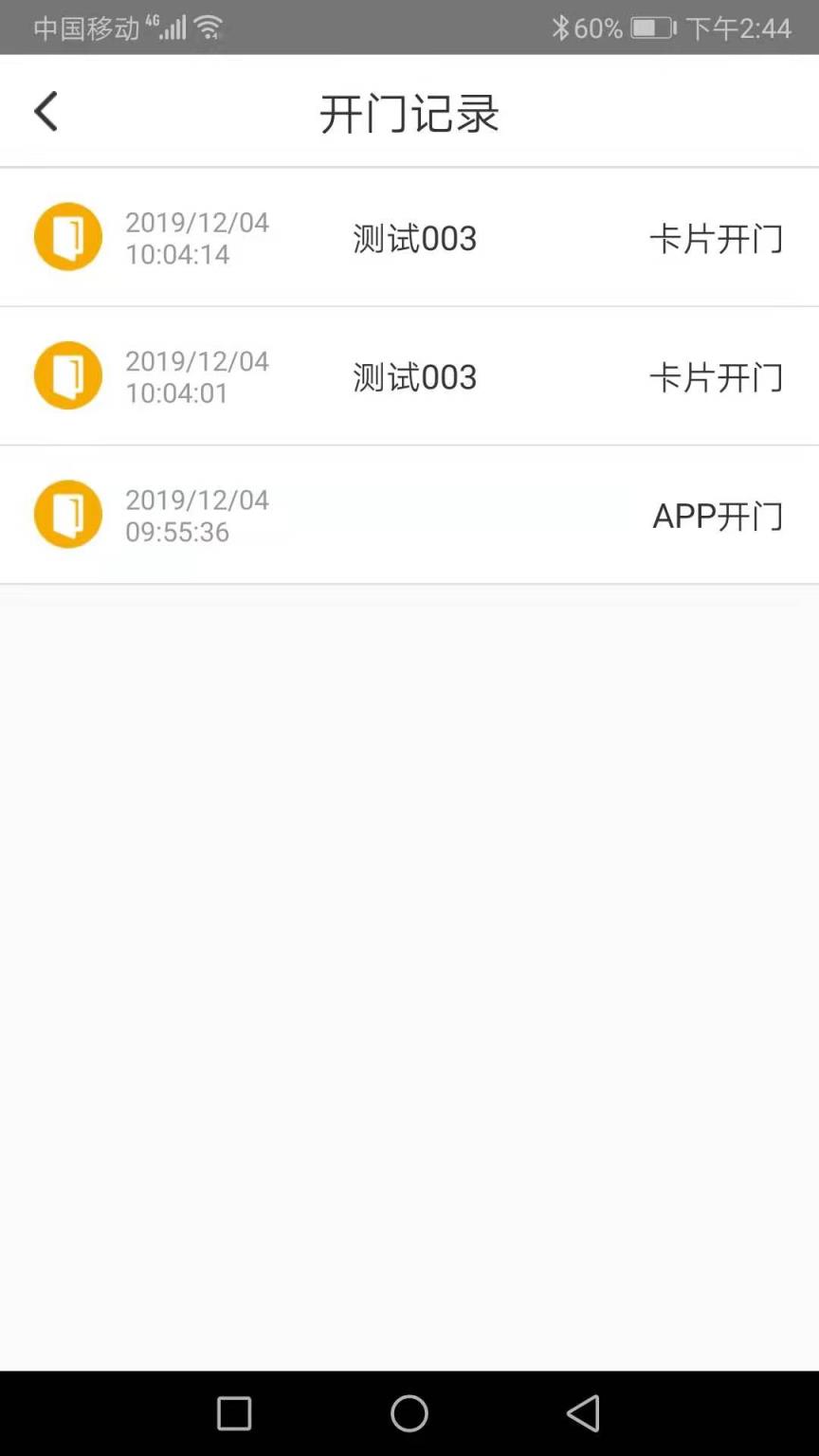Tap the yellow door icon on the first record
The height and width of the screenshot is (1456, 819).
pos(67,236)
